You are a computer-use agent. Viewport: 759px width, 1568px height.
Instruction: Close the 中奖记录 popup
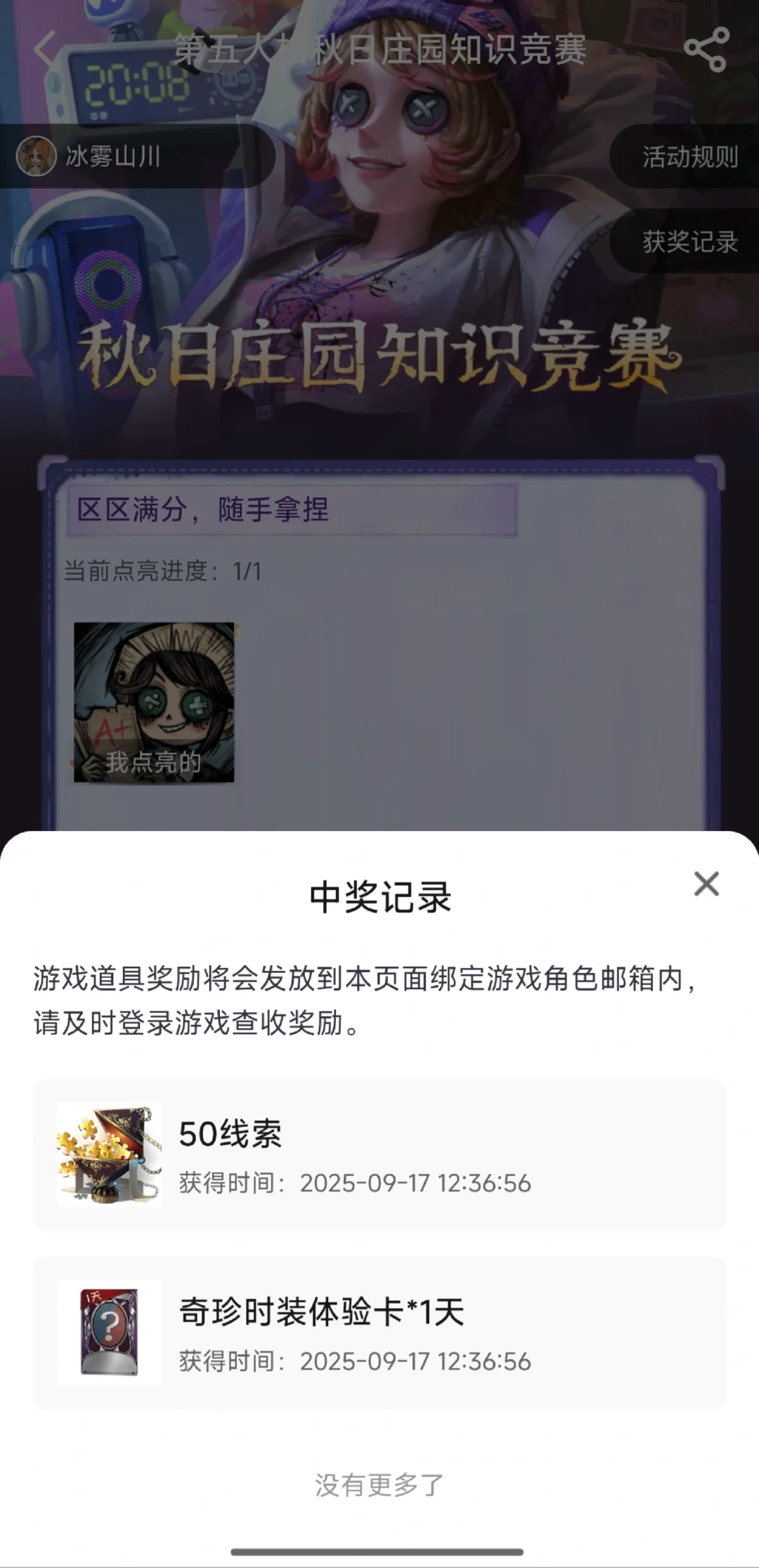click(x=706, y=884)
